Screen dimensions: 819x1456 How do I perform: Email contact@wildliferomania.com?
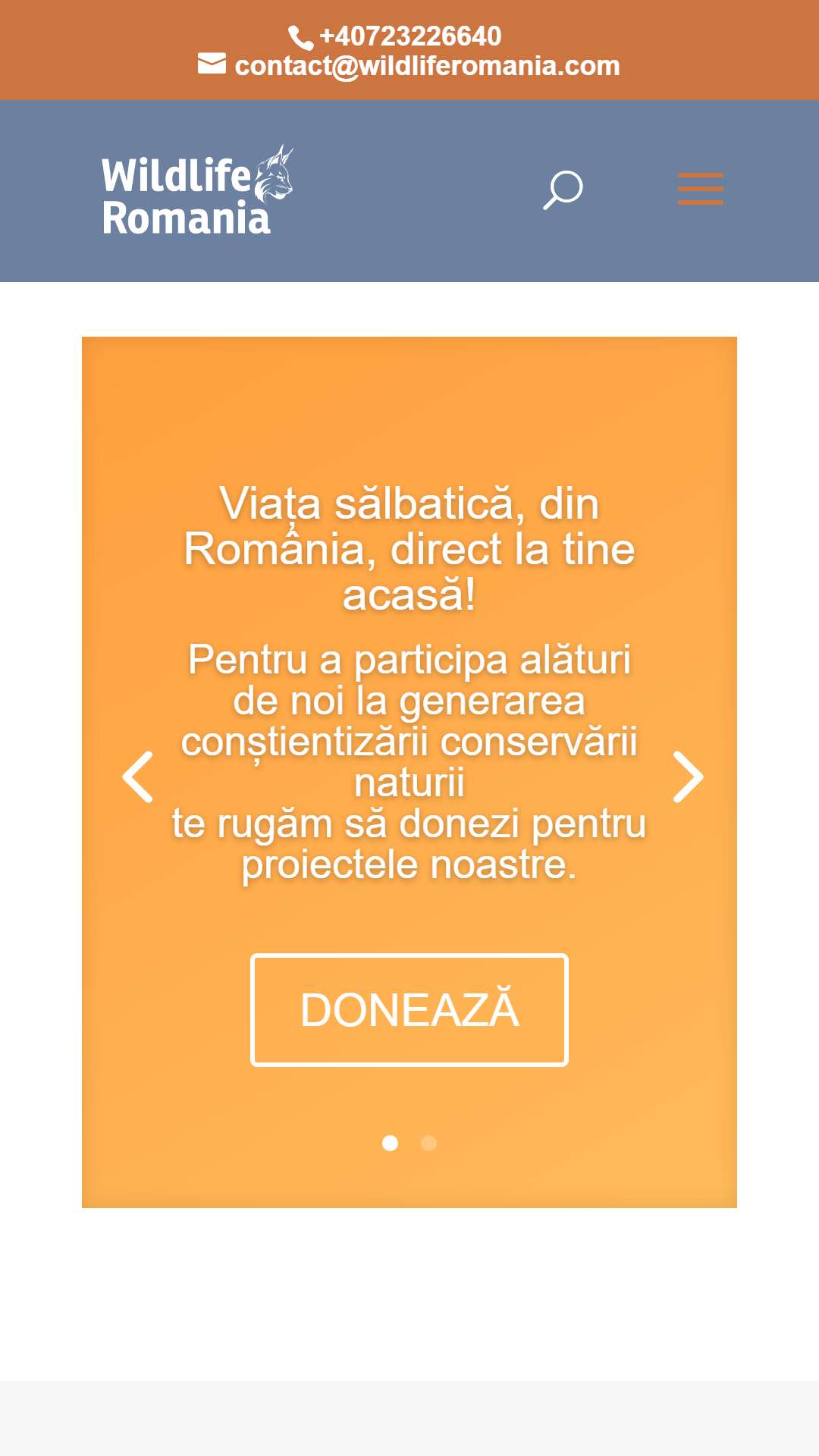click(x=427, y=66)
